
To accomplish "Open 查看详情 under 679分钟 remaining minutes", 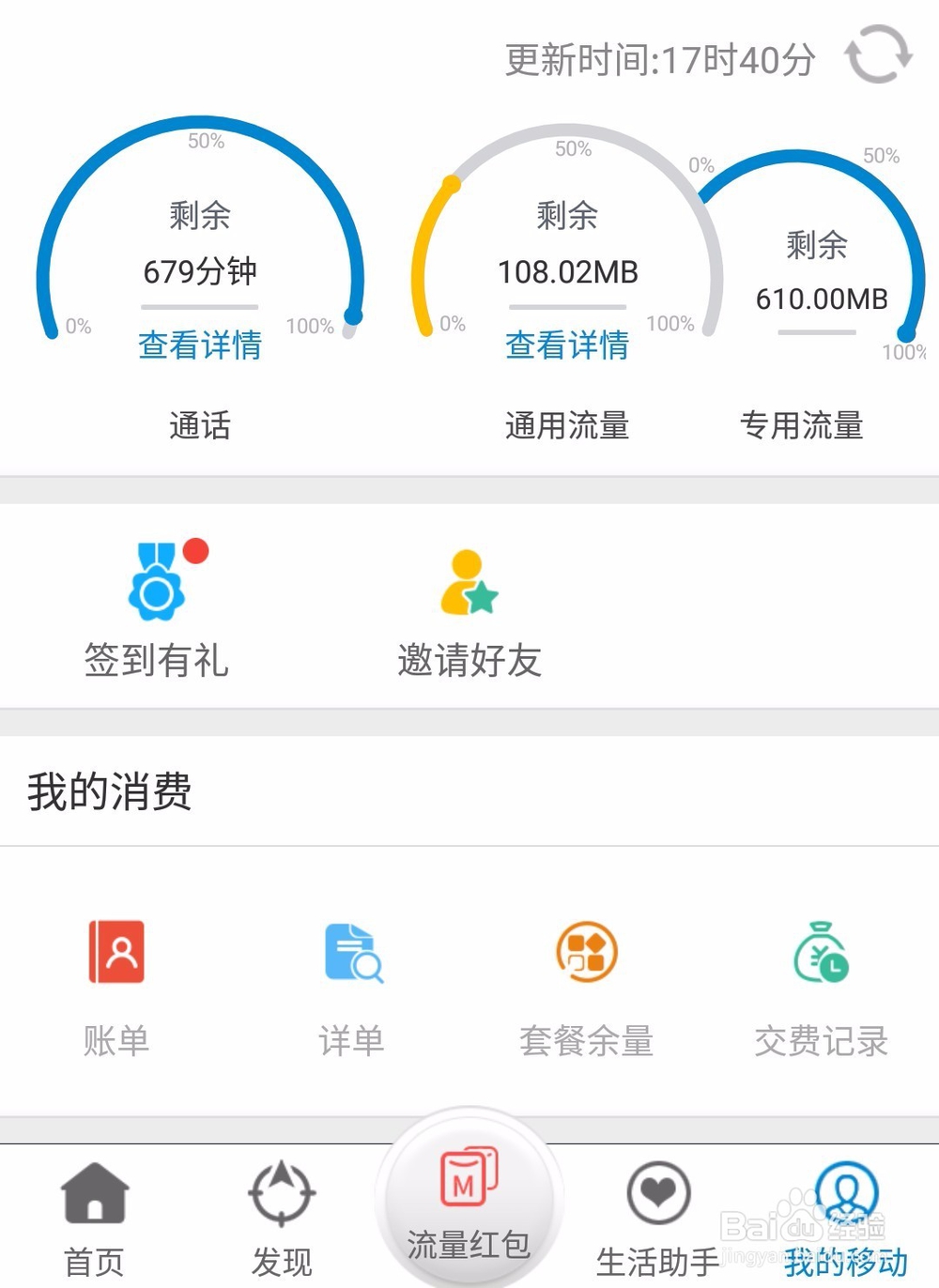I will 198,345.
